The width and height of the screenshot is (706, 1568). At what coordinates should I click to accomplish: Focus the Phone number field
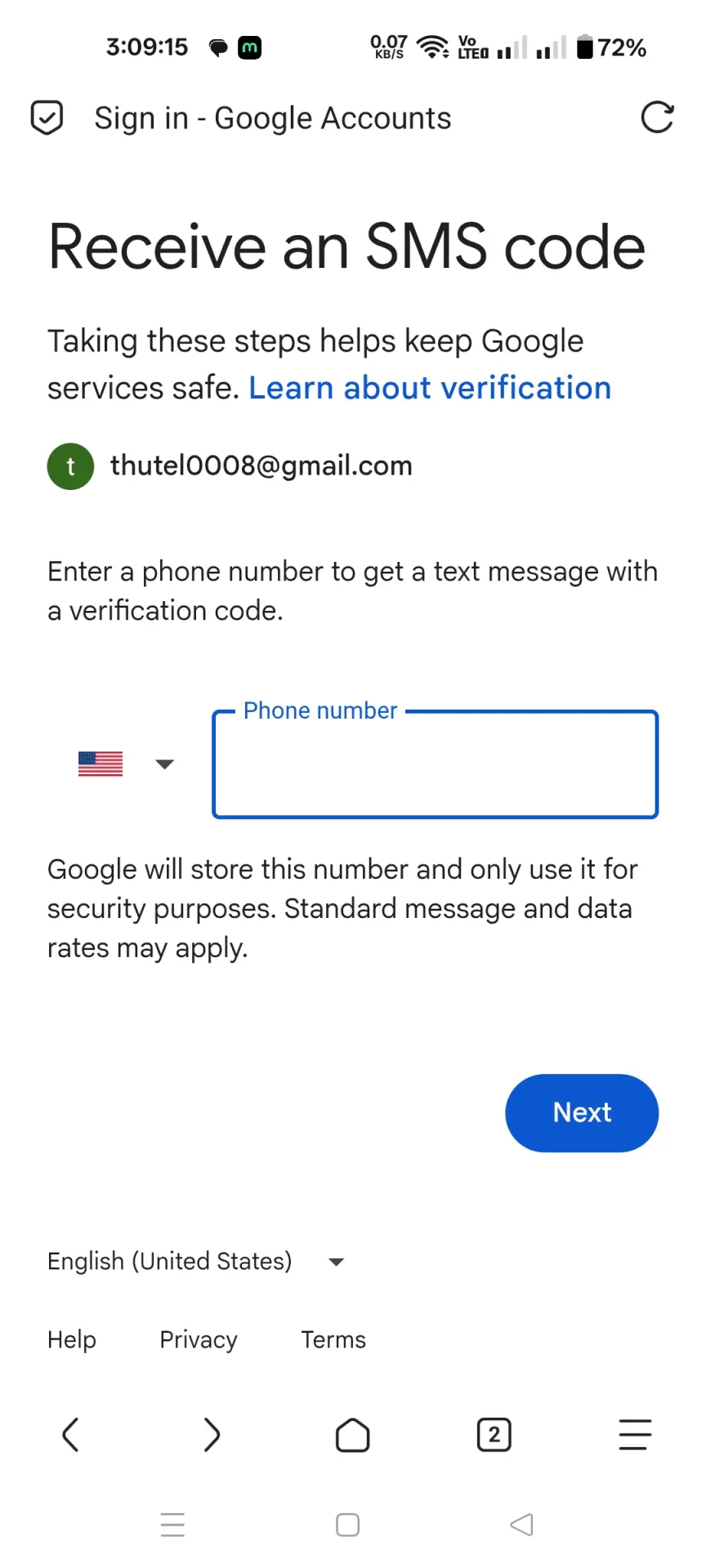point(436,764)
